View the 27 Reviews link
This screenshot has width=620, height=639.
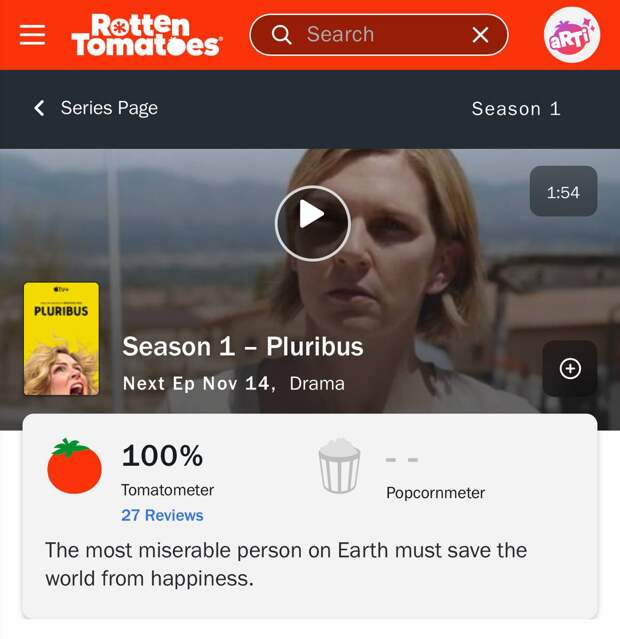click(162, 515)
